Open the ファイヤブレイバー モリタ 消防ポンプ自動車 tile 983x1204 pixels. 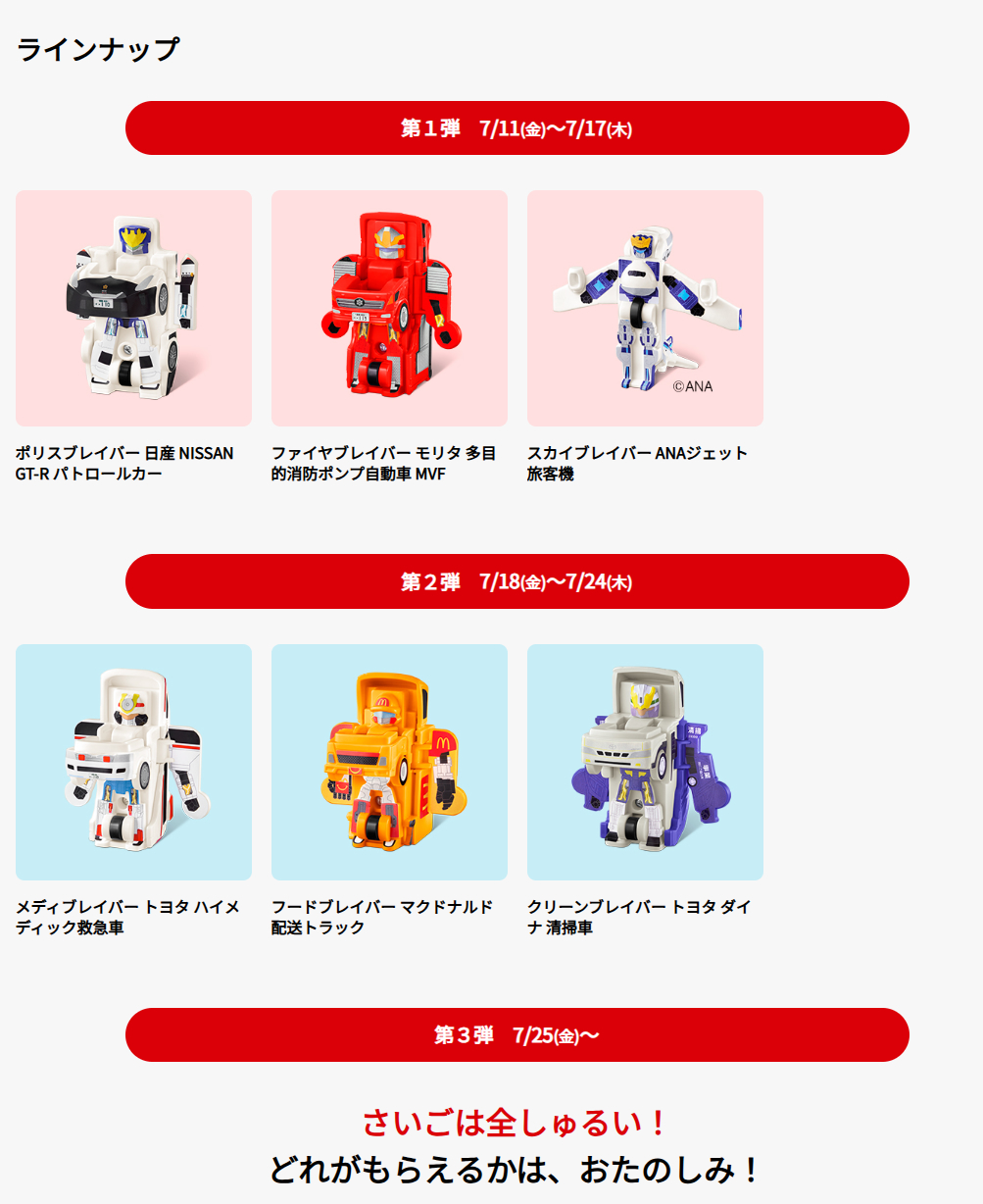389,308
